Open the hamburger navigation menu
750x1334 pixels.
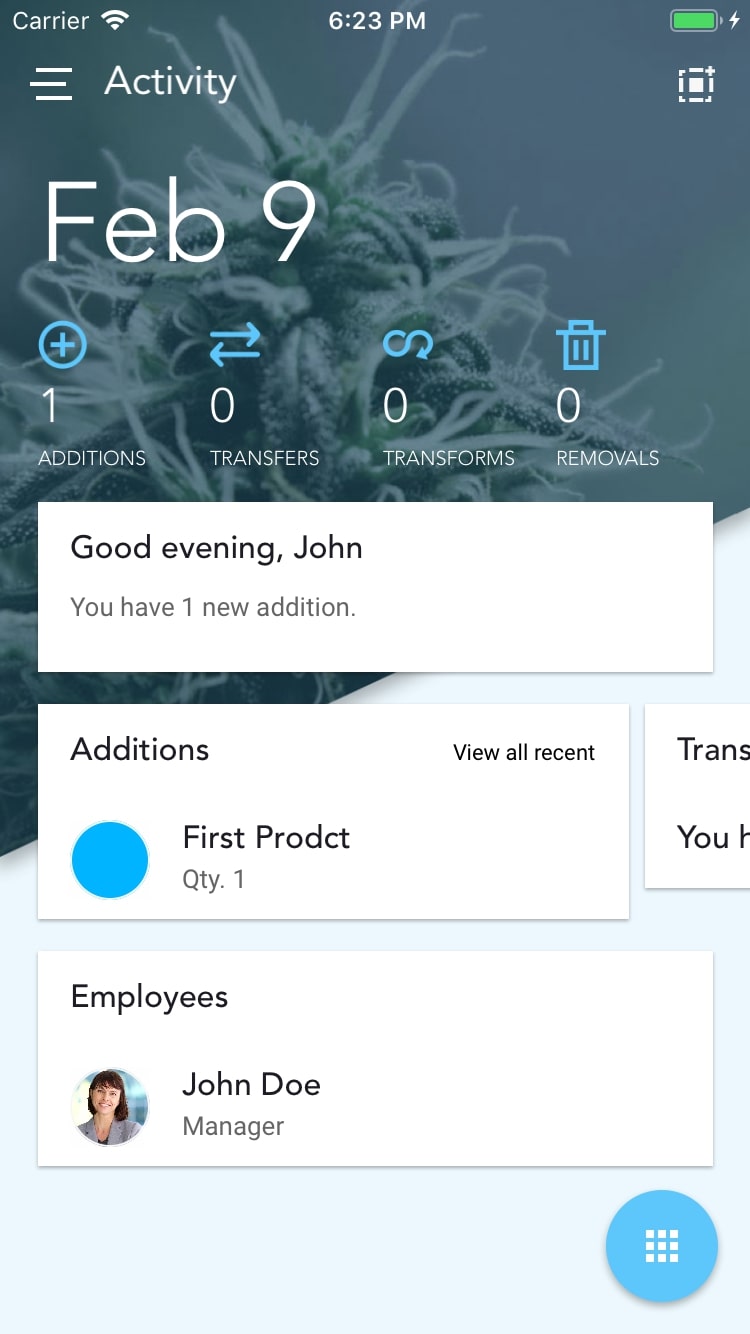51,84
